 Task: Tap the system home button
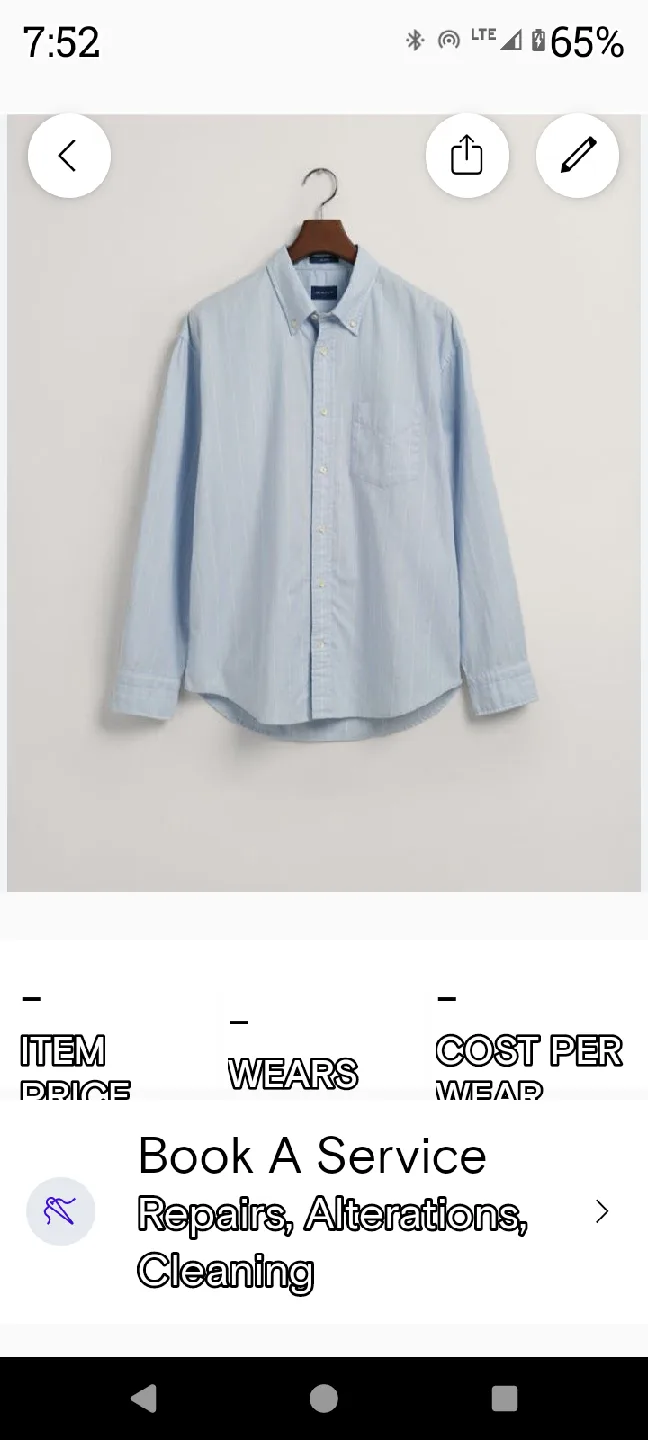323,1398
